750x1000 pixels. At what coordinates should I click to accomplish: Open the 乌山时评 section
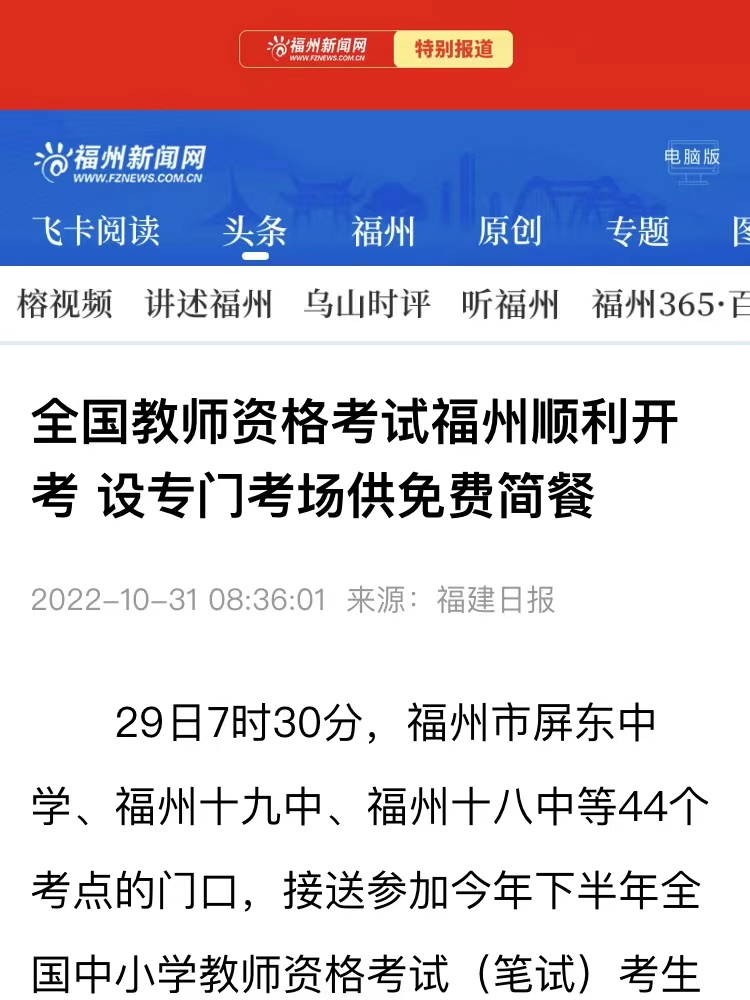click(367, 304)
